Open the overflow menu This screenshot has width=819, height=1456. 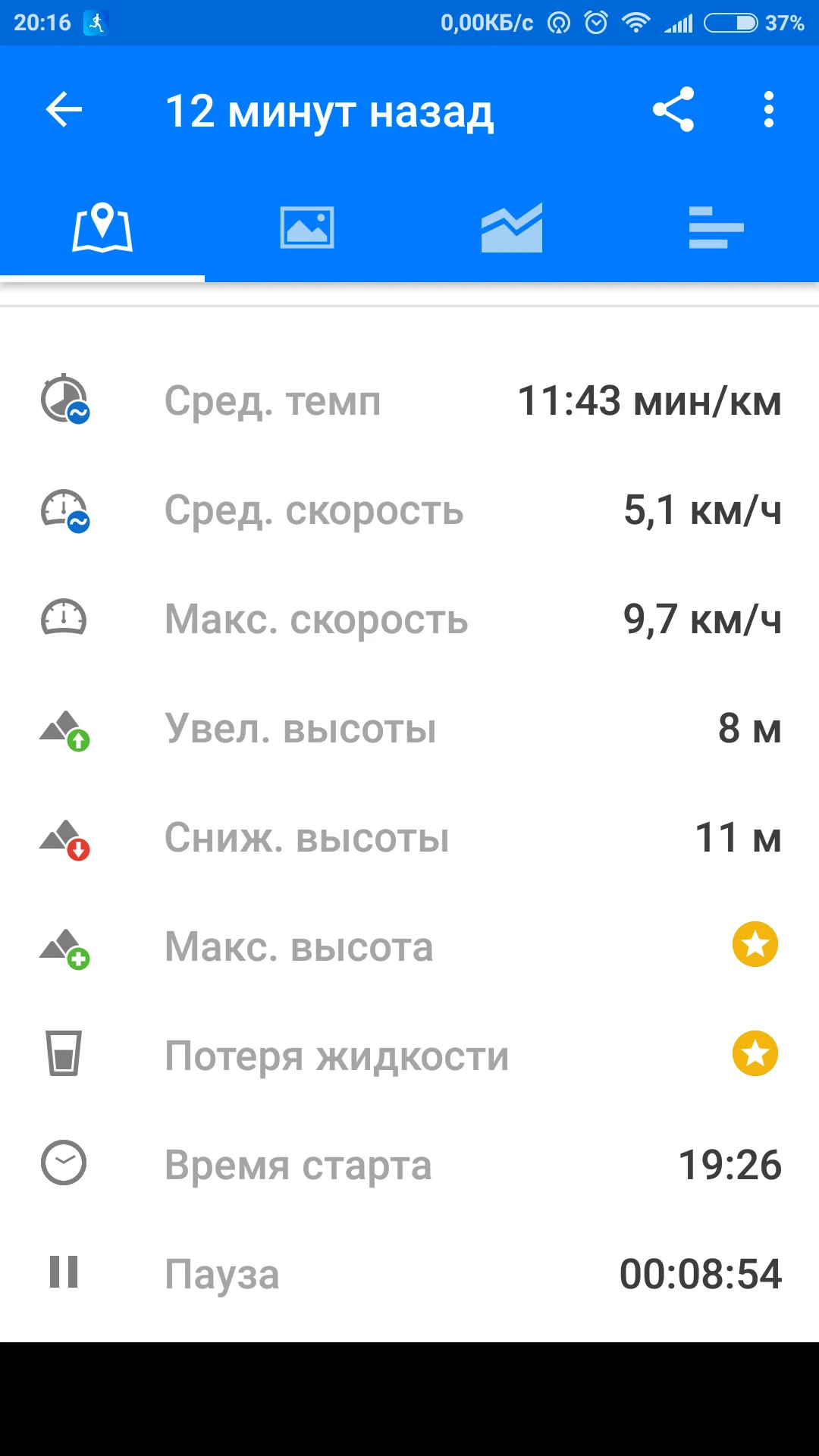(769, 111)
